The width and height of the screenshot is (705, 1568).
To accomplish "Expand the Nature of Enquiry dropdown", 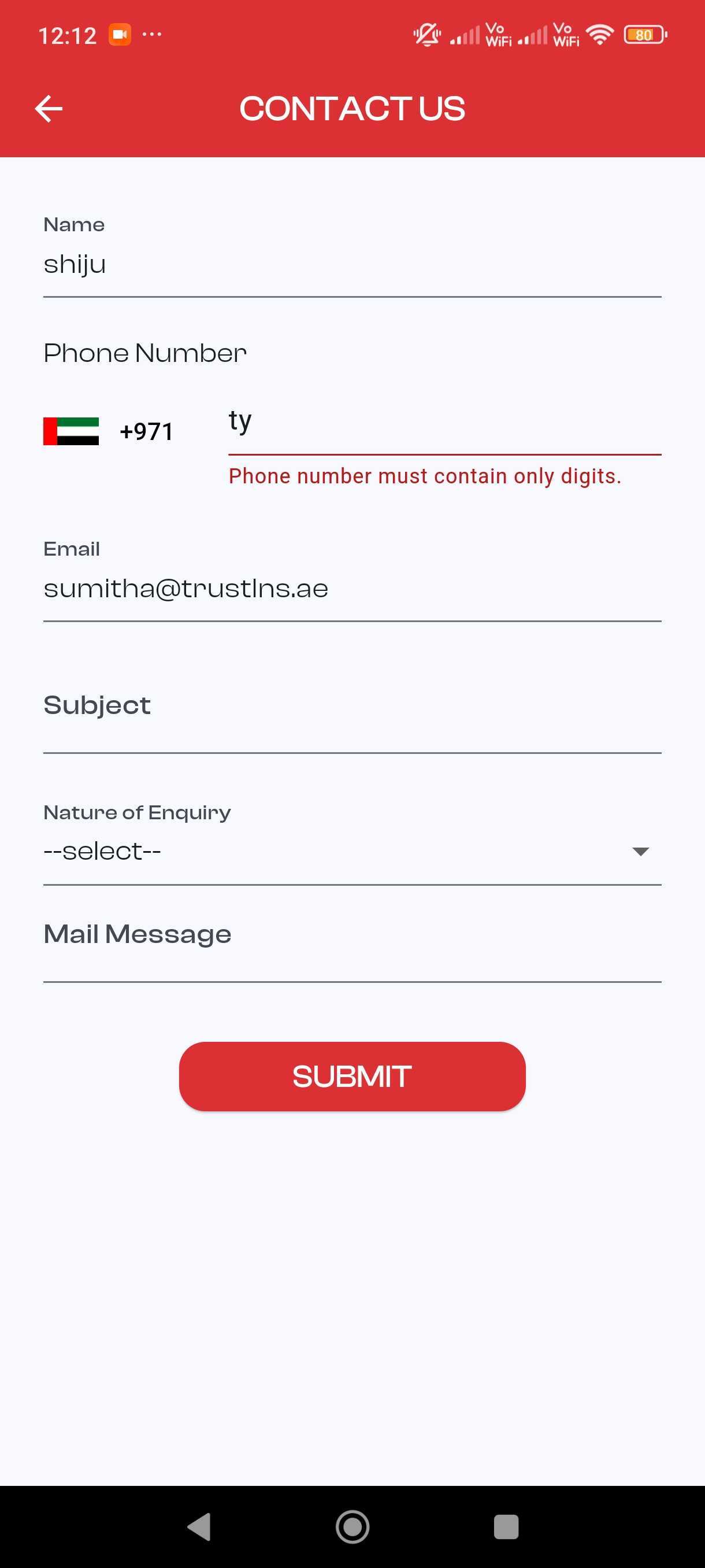I will coord(351,851).
